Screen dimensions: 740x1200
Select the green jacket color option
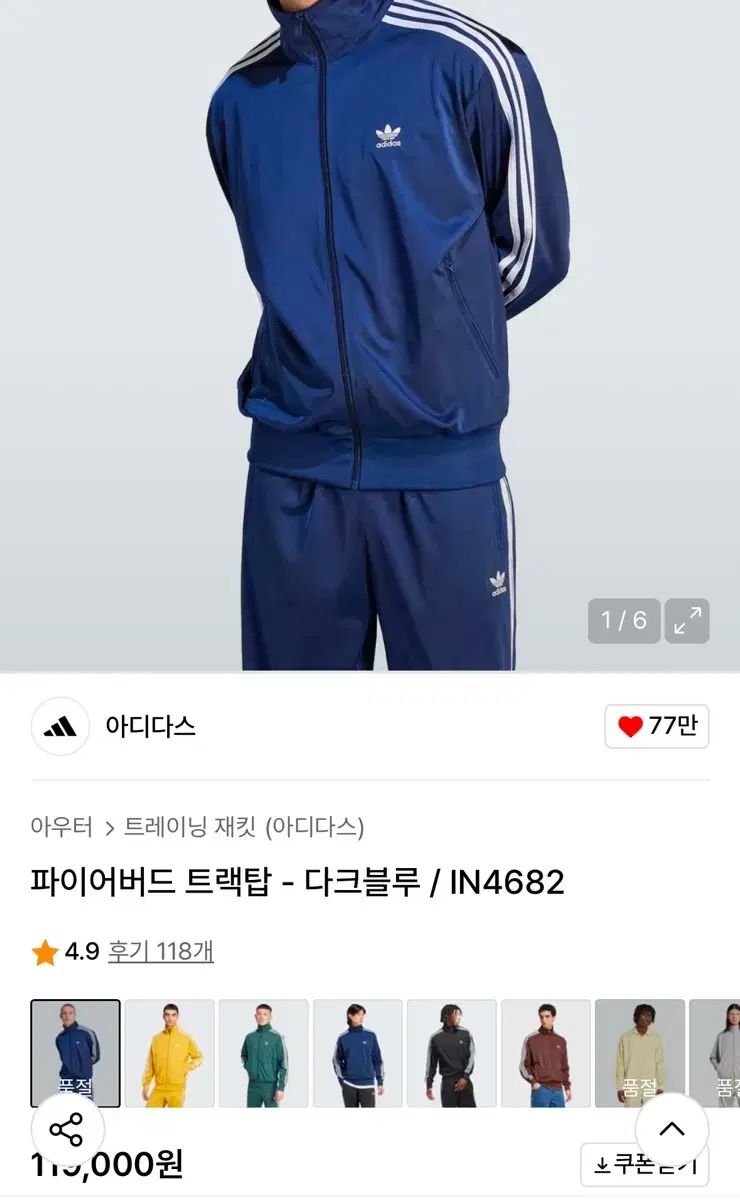(x=264, y=1052)
